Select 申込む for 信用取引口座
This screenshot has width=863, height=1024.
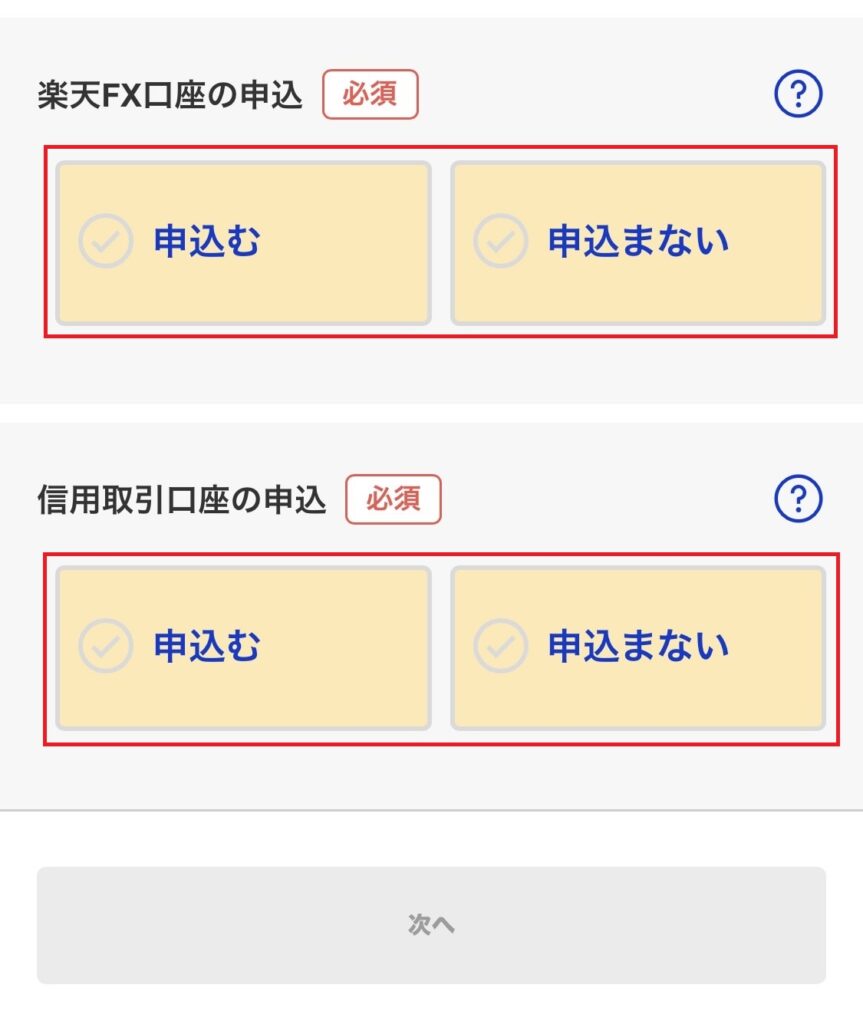click(x=243, y=647)
